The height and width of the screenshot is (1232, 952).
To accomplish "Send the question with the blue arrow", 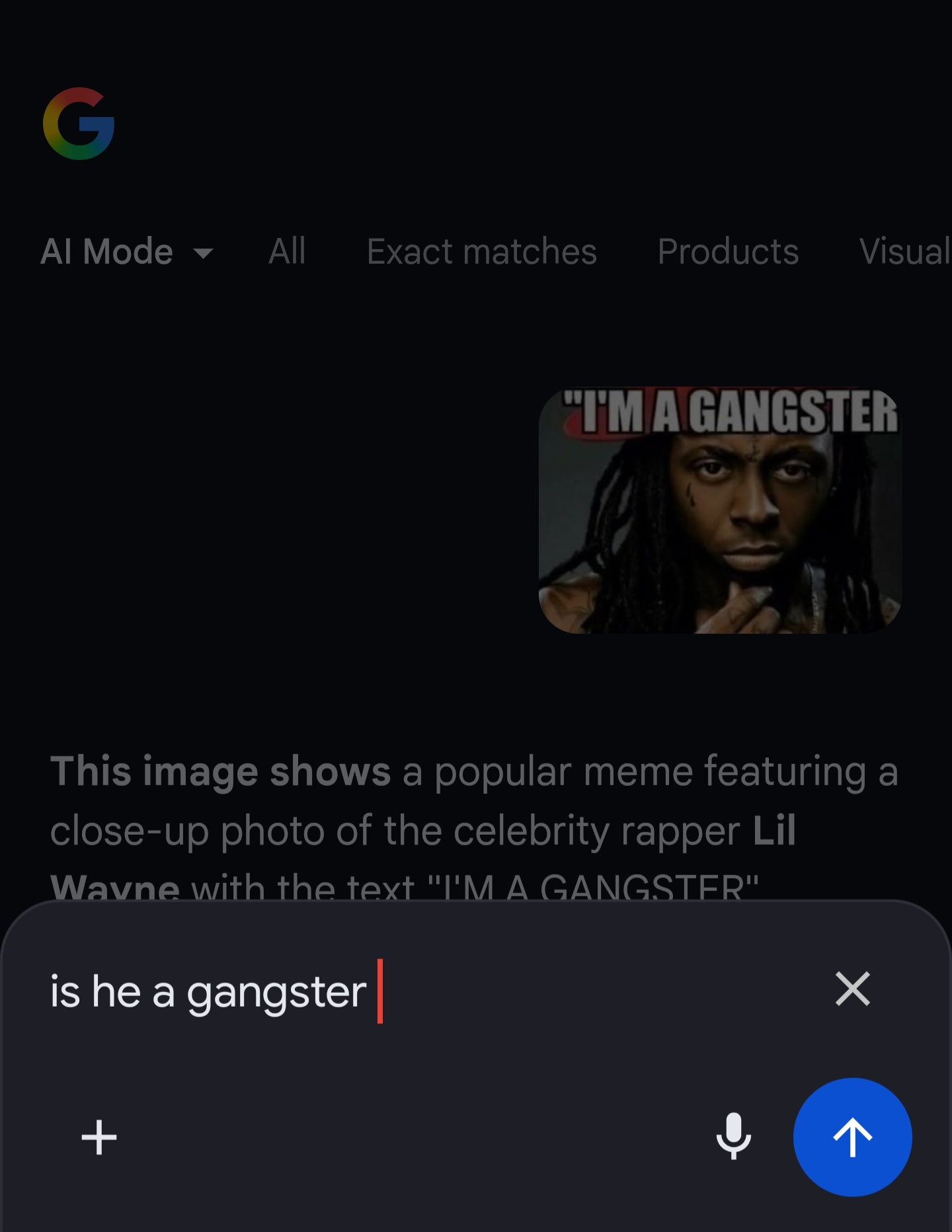I will (852, 1137).
